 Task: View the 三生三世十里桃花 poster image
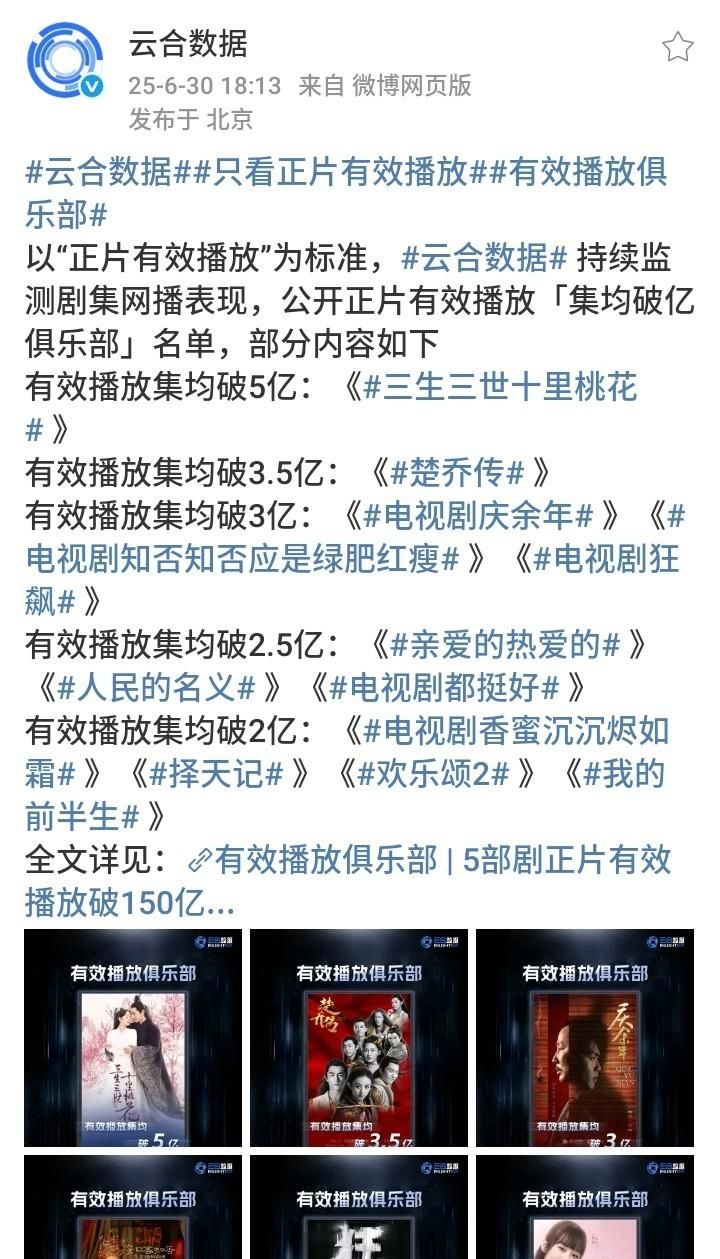133,1037
